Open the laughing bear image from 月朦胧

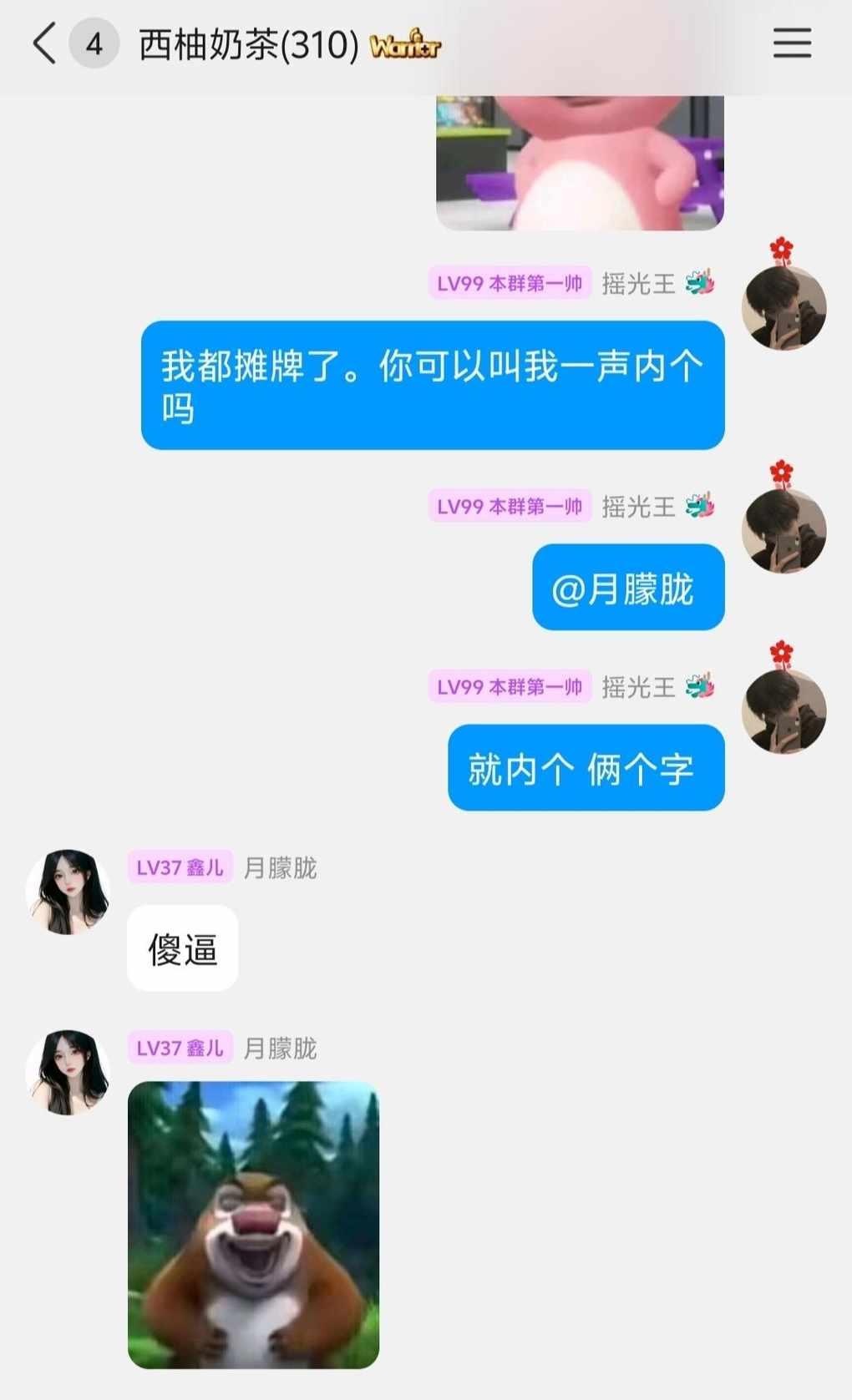pyautogui.click(x=253, y=1224)
